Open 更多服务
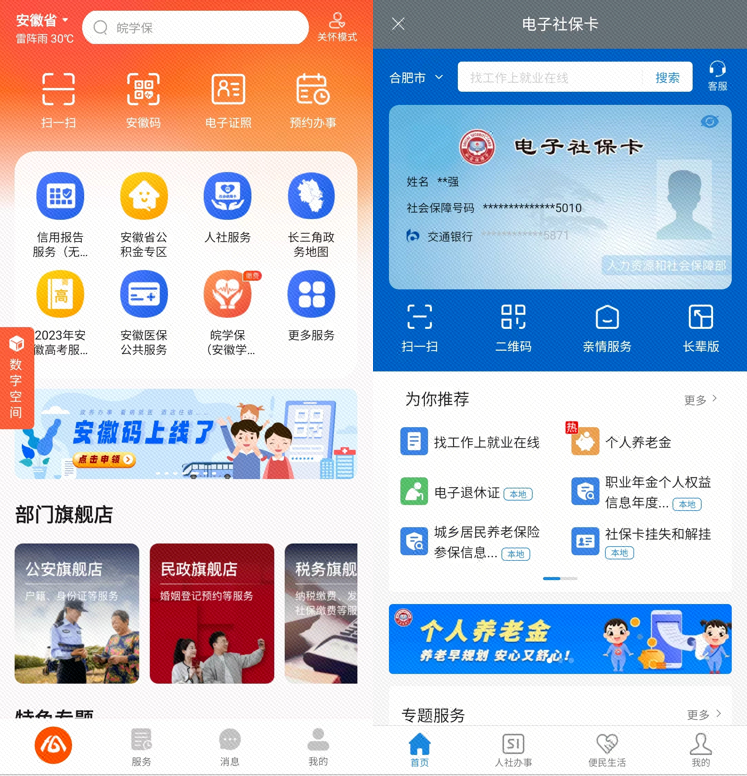 (x=311, y=305)
